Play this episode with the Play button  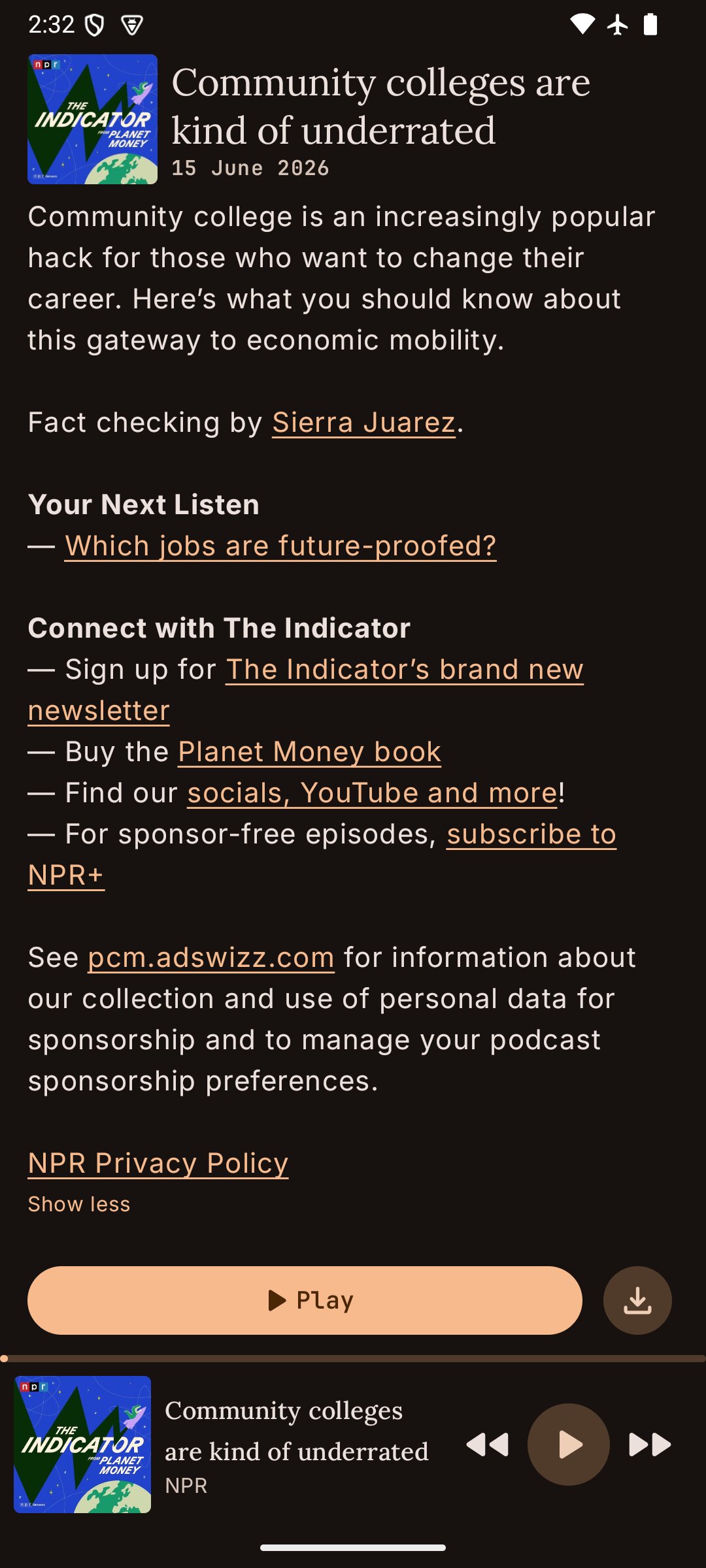305,1300
